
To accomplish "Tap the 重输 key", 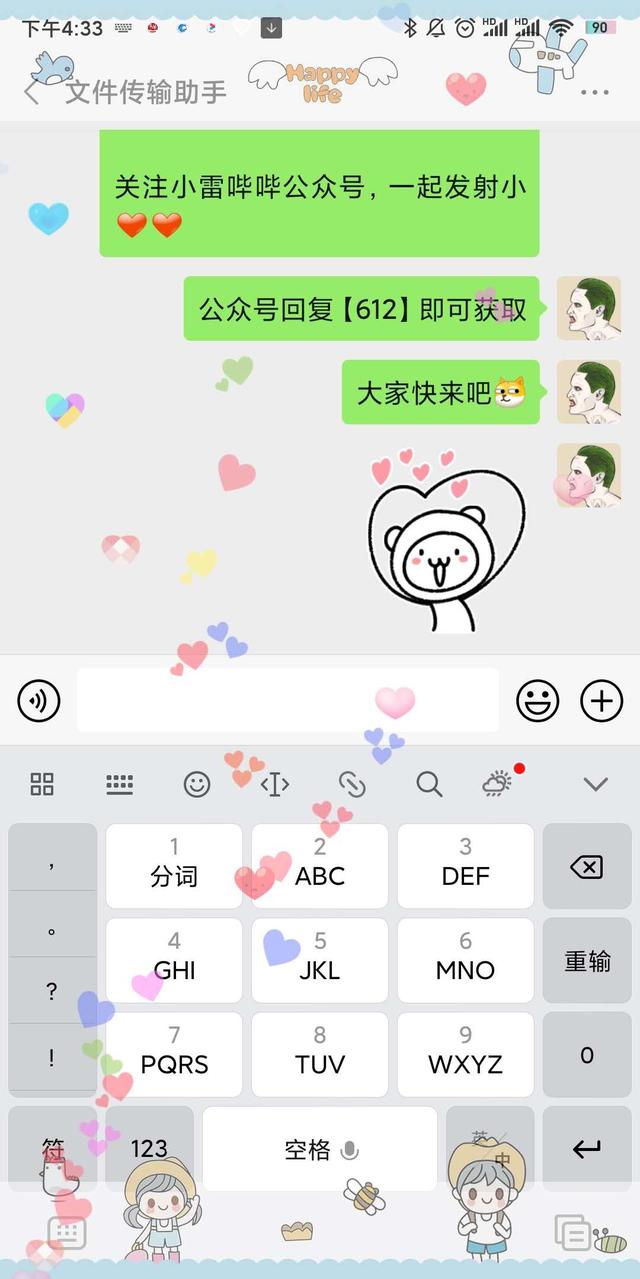I will click(x=586, y=961).
